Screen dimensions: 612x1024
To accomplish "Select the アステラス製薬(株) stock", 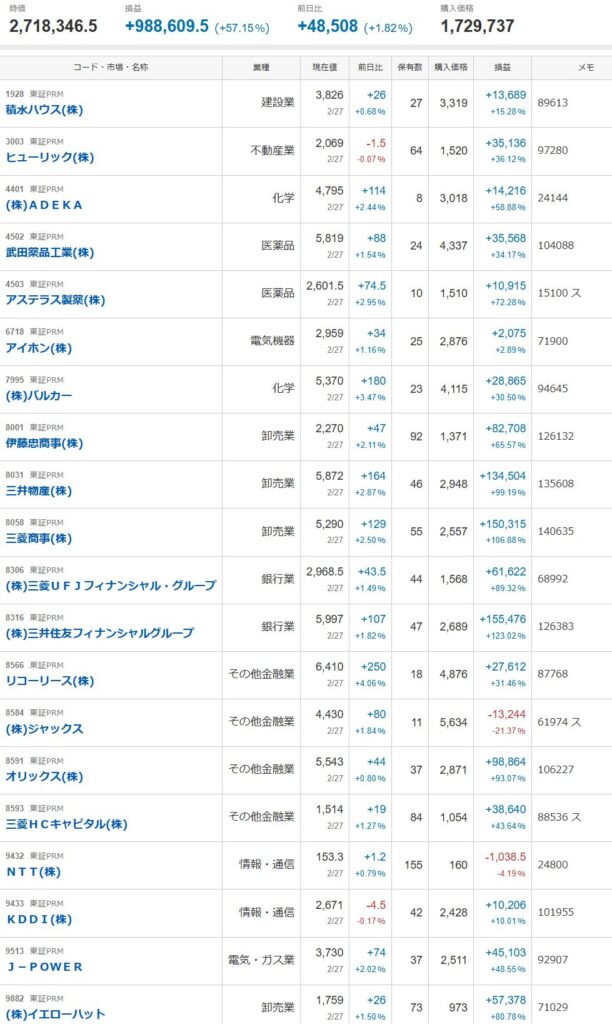I will [x=54, y=300].
